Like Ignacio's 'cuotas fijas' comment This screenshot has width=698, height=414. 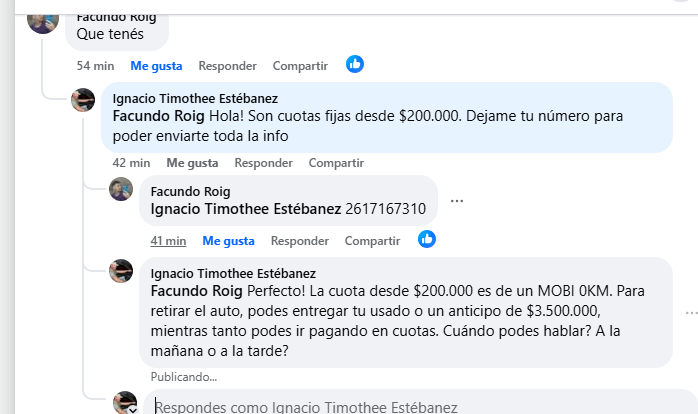(x=192, y=162)
